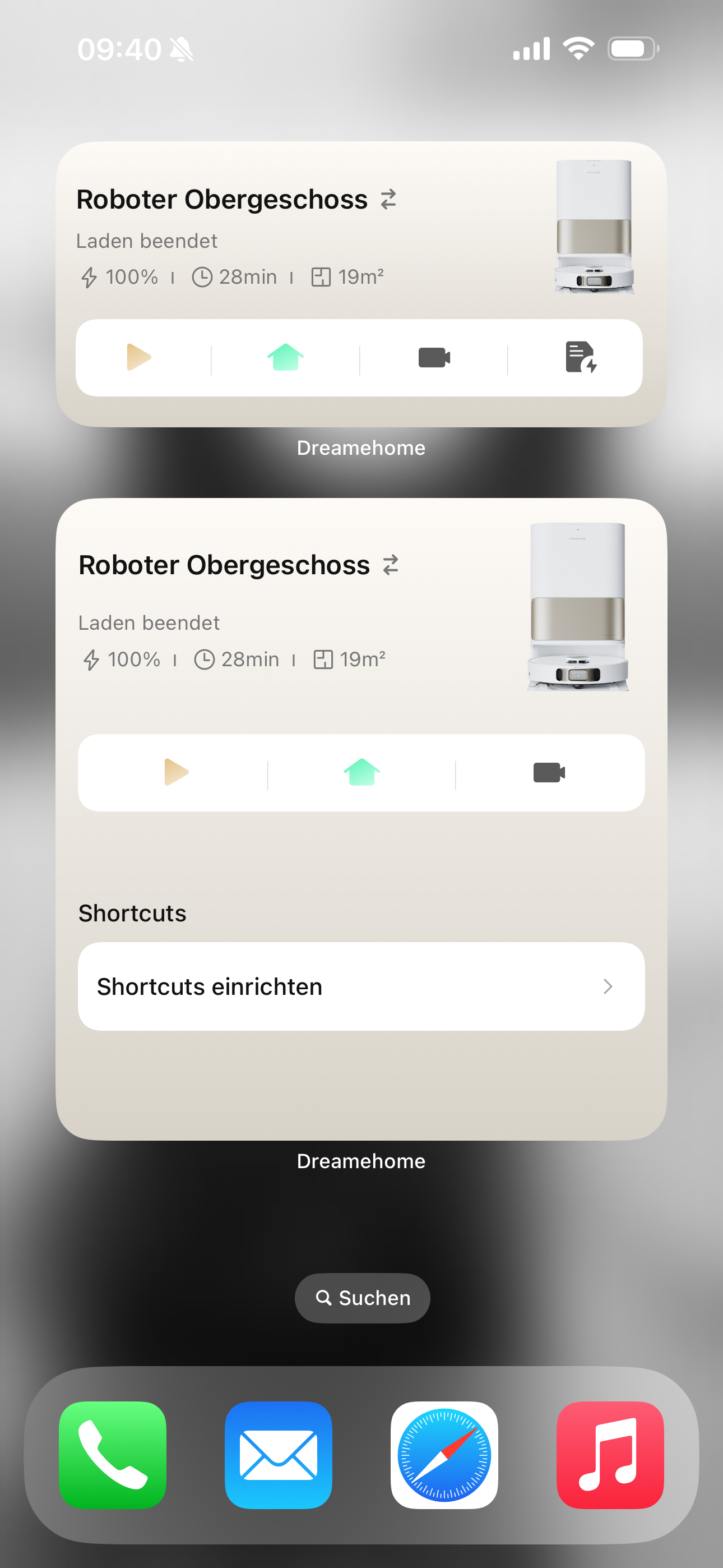This screenshot has width=723, height=1568.
Task: Switch device in the large Roboter Obergeschoss widget
Action: tap(391, 565)
